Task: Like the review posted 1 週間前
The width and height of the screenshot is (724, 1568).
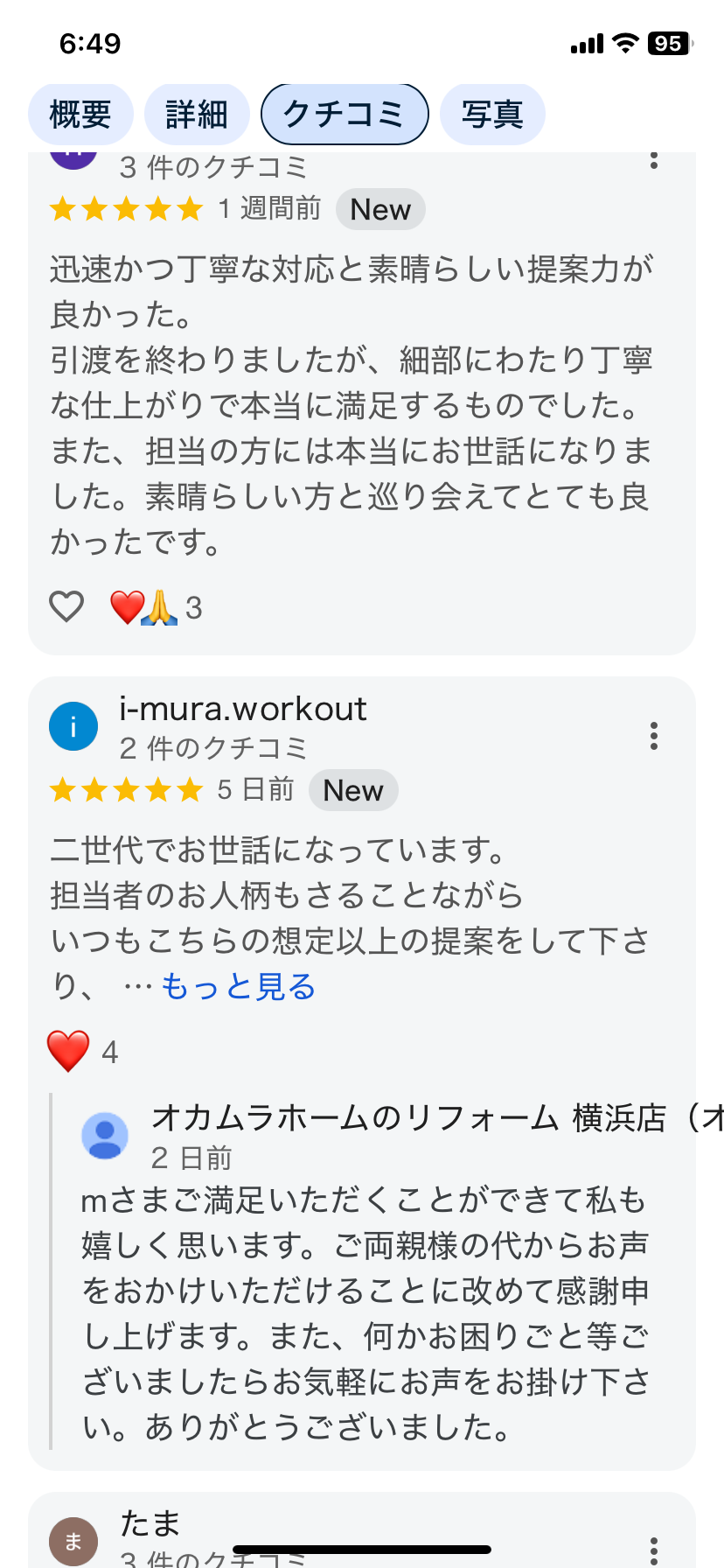Action: 66,606
